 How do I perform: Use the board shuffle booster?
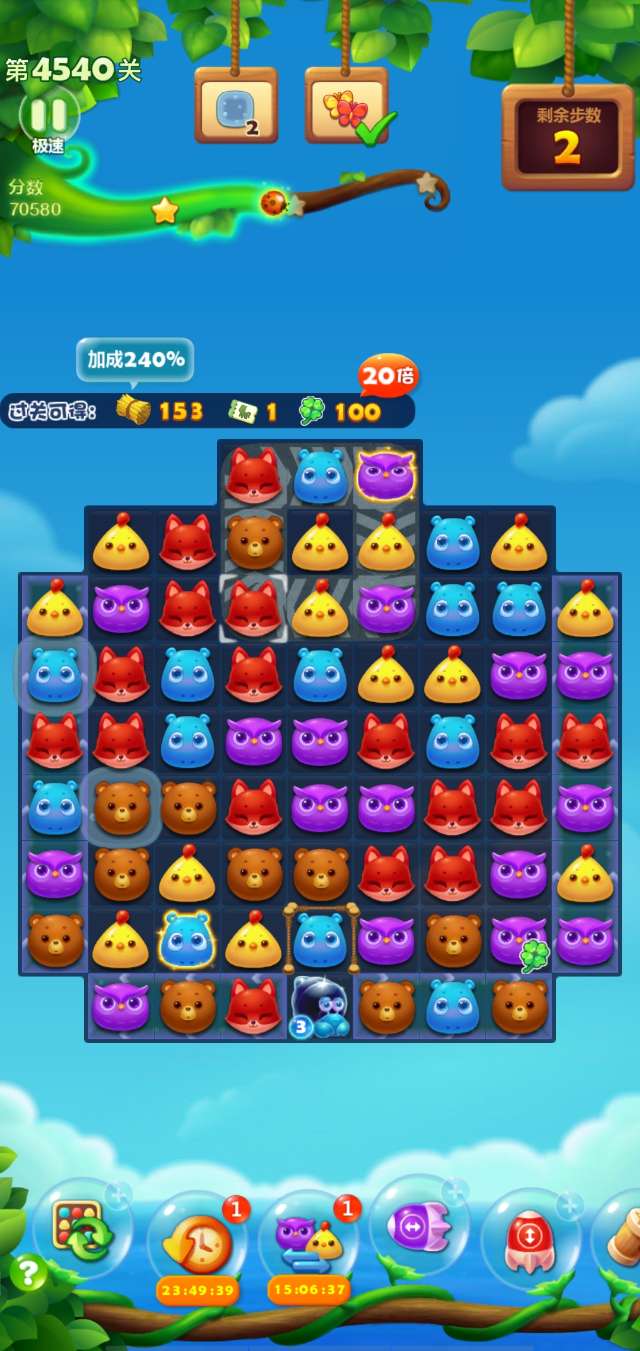click(81, 1228)
